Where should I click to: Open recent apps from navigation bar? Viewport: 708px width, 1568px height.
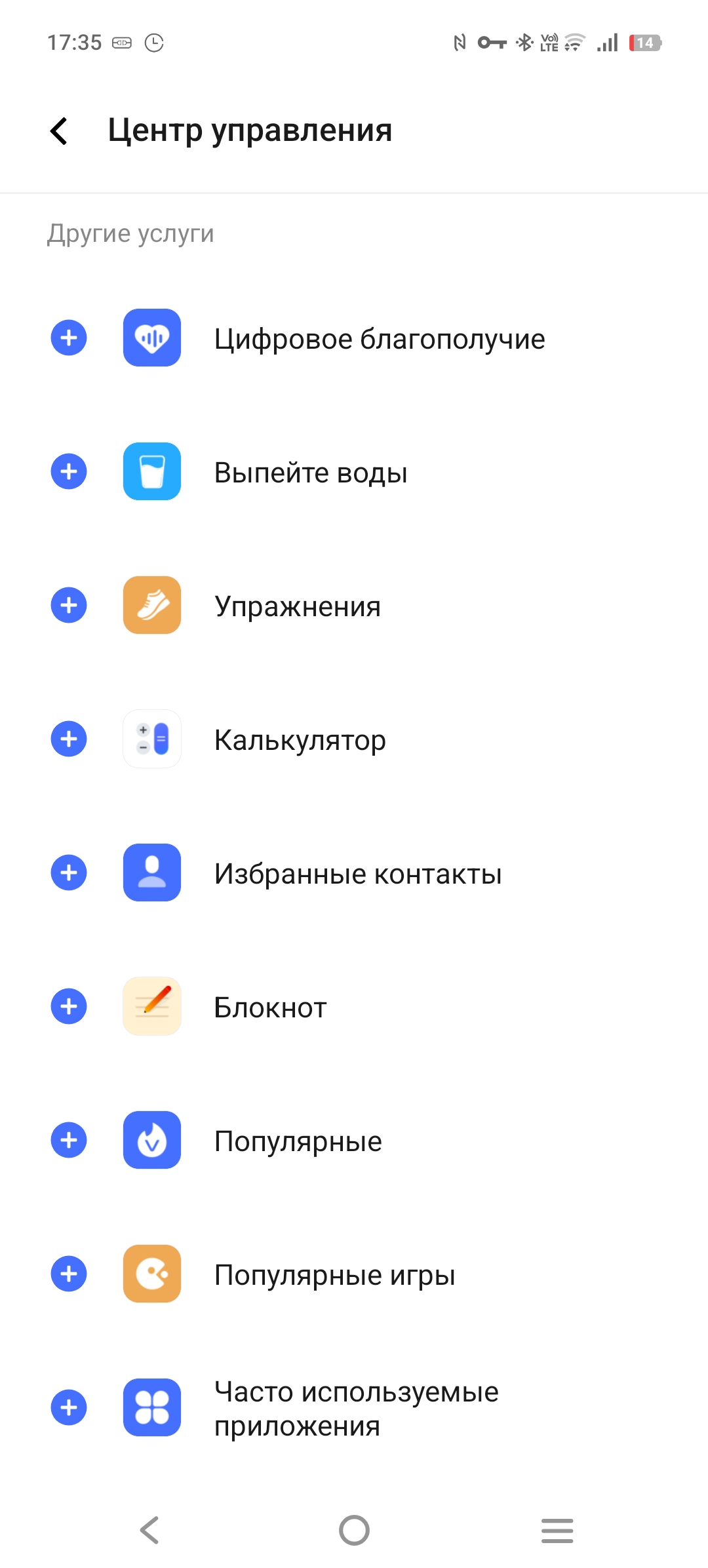[557, 1531]
